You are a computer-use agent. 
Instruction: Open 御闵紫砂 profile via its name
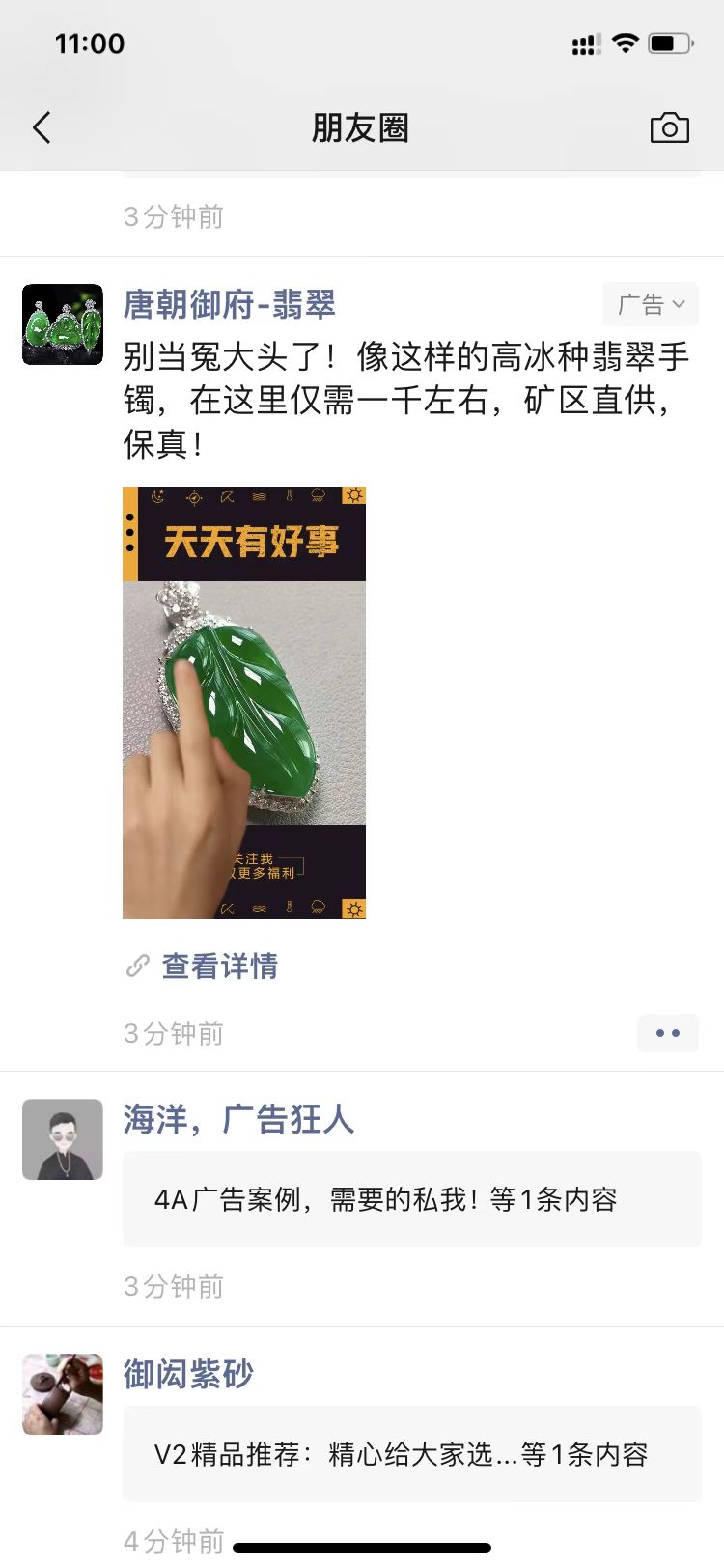188,1374
